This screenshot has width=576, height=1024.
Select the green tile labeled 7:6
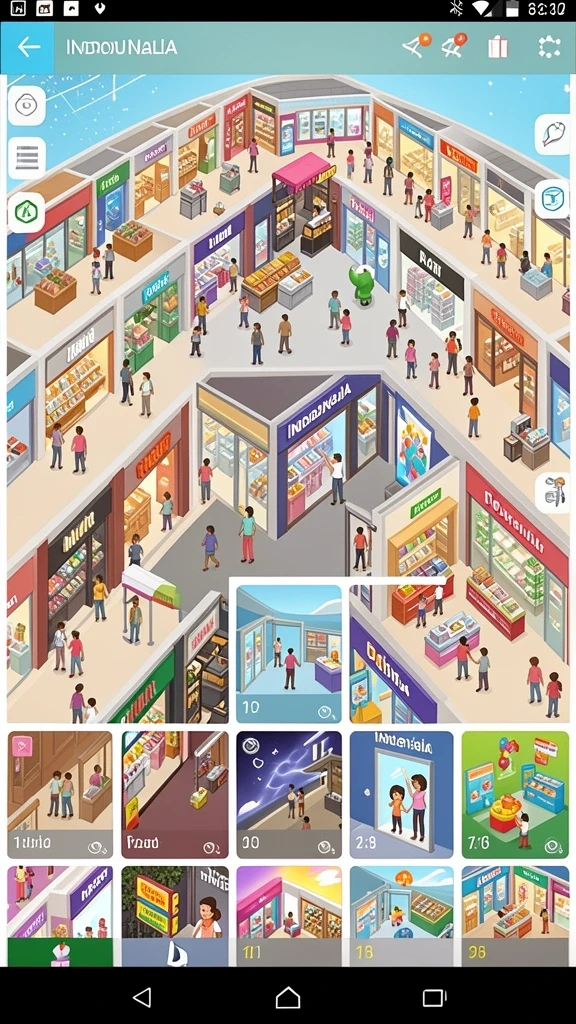click(x=515, y=794)
